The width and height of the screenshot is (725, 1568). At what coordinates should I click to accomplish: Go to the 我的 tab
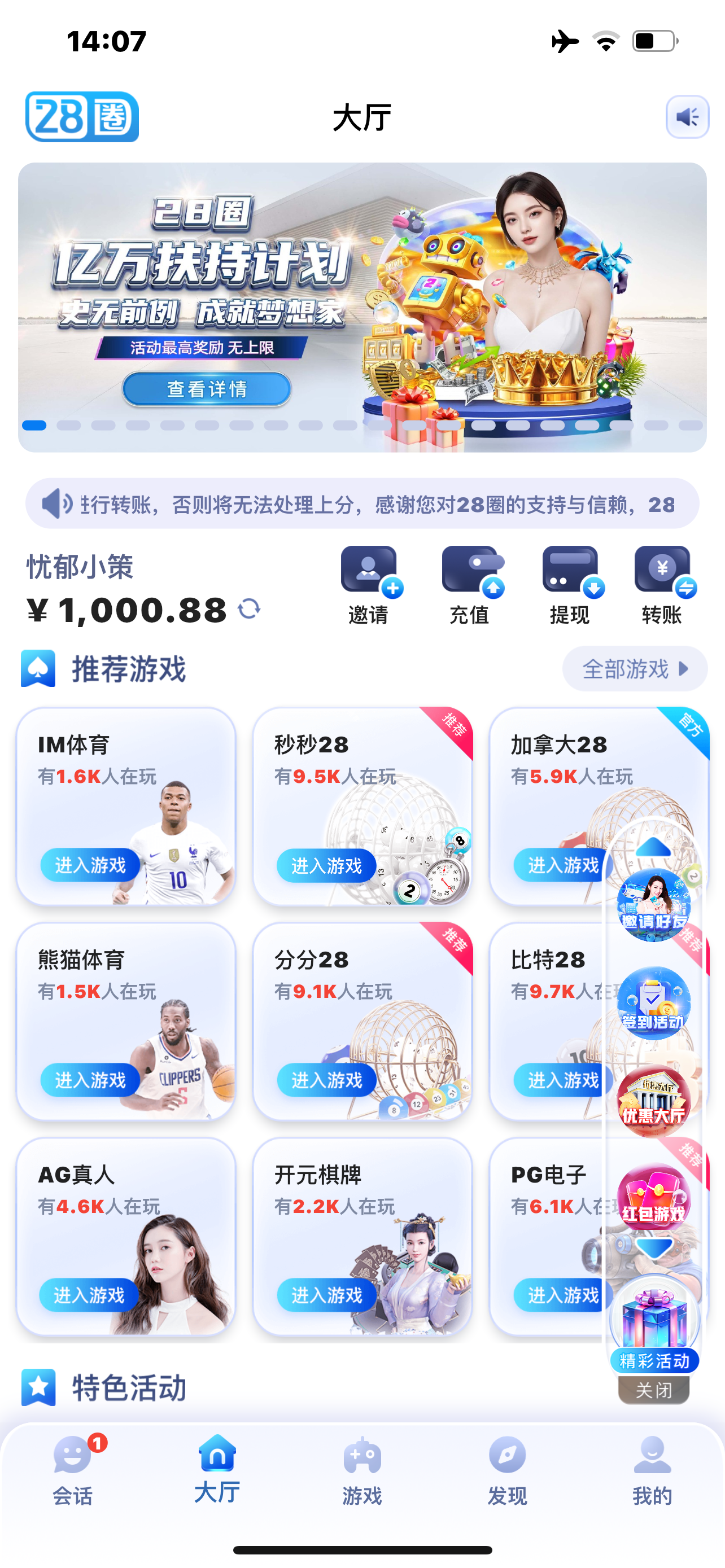coord(652,1470)
